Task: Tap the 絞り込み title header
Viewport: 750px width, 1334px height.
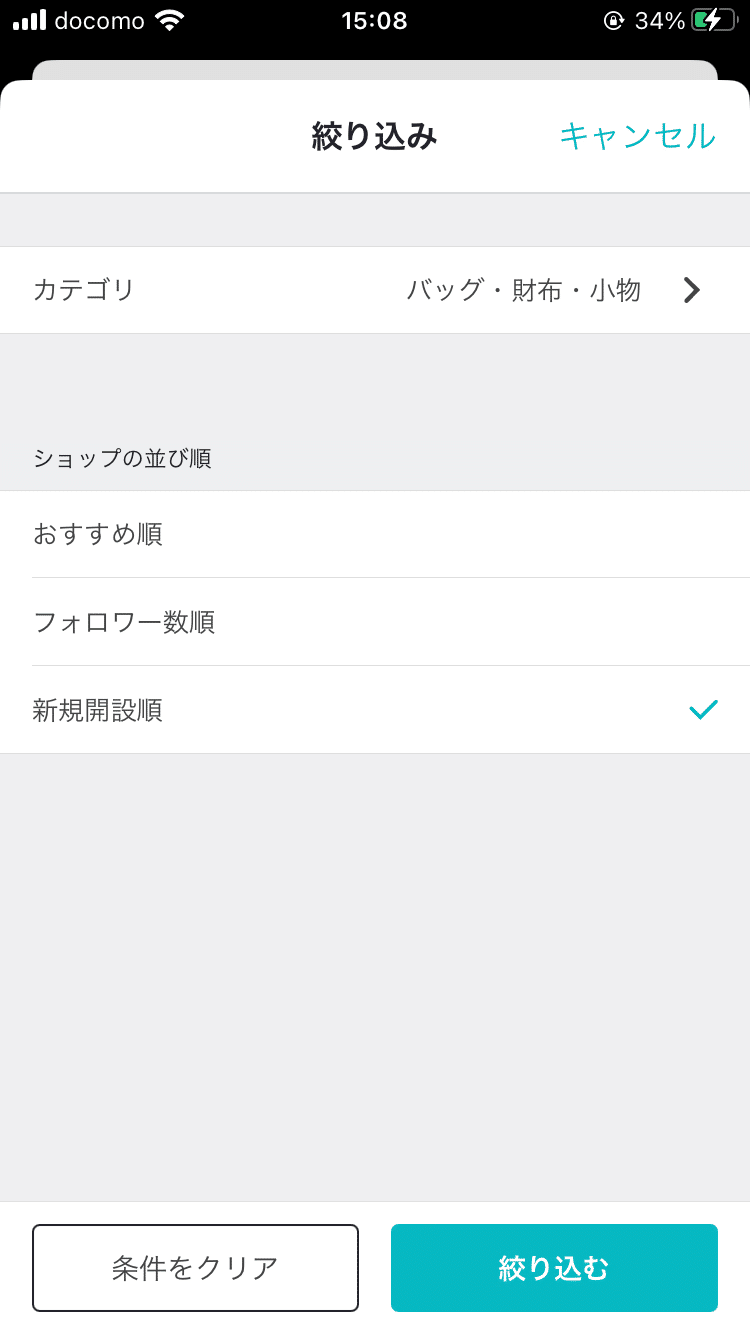Action: [x=375, y=136]
